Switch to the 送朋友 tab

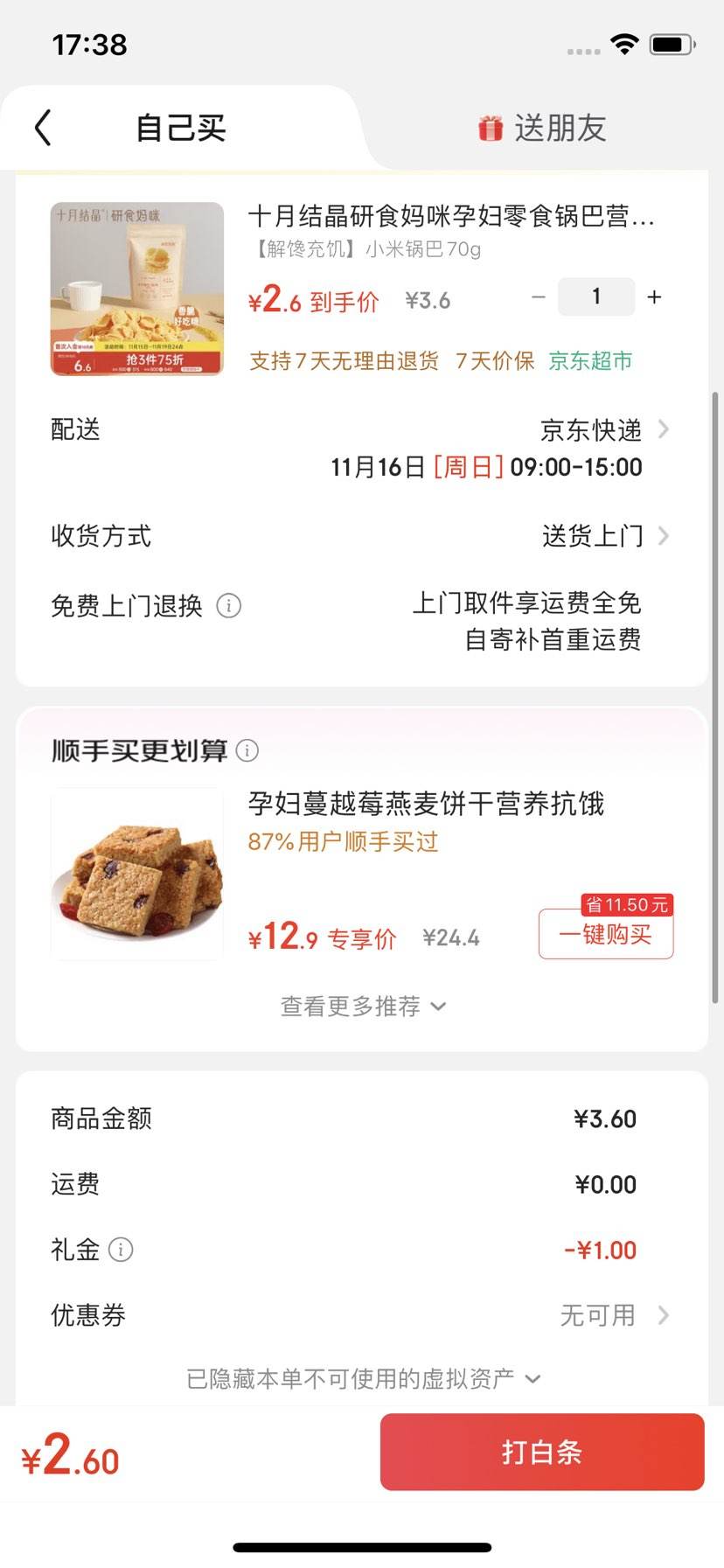542,129
